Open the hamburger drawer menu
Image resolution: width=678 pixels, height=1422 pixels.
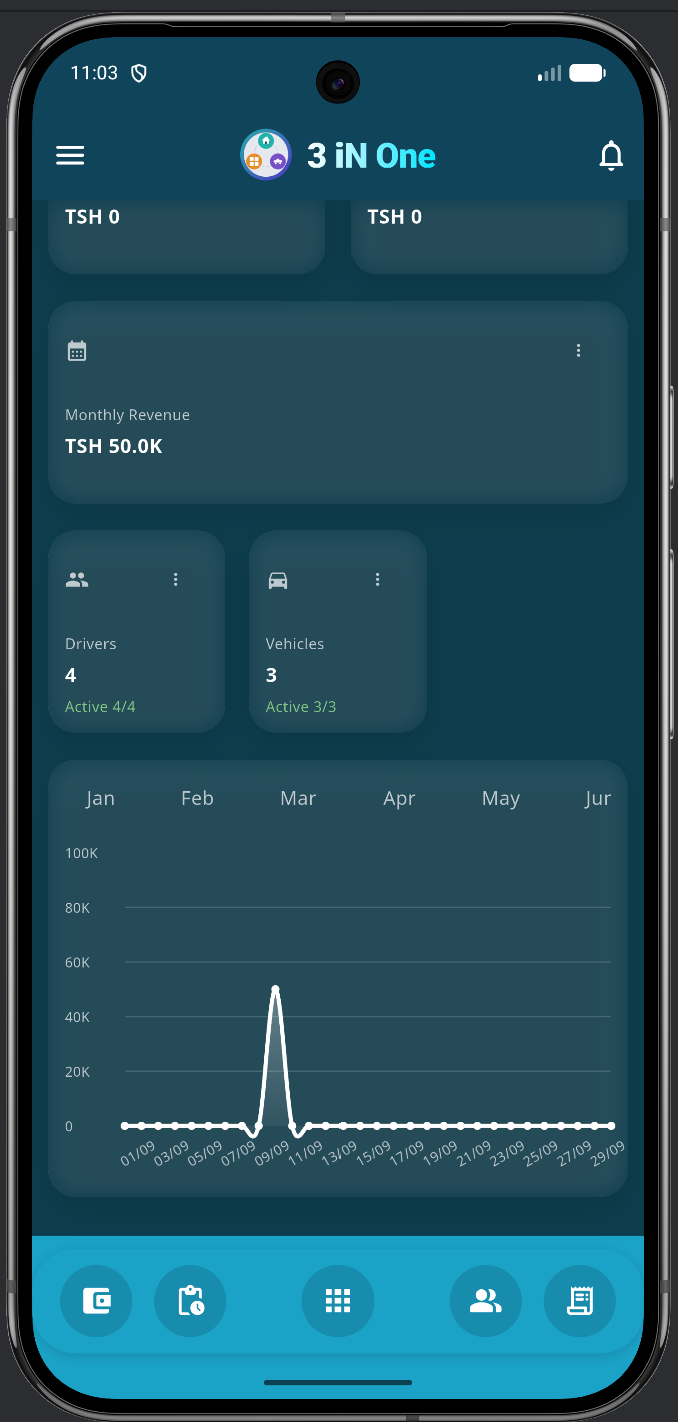[x=70, y=156]
